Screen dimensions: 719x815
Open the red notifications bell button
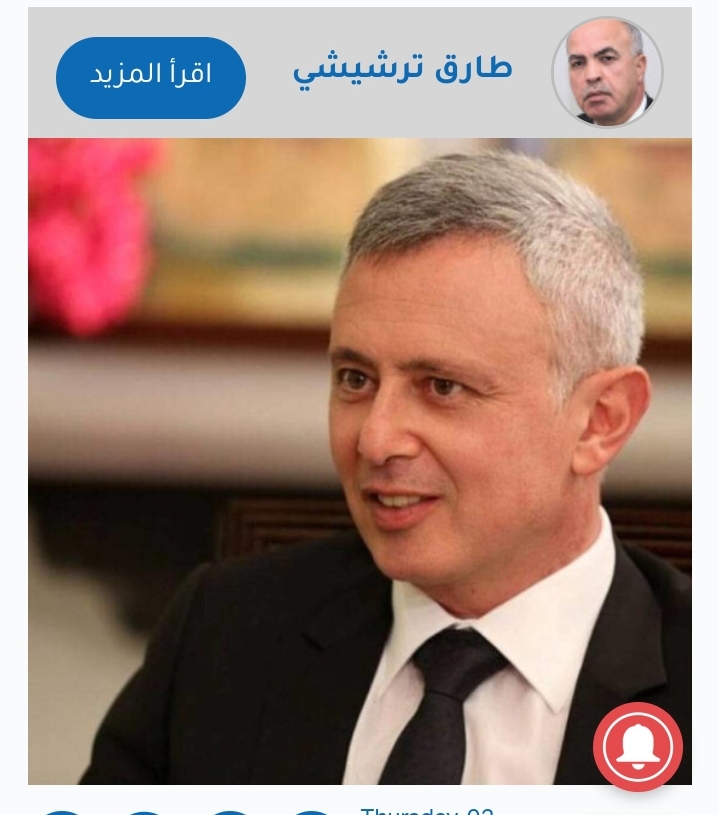[x=638, y=746]
